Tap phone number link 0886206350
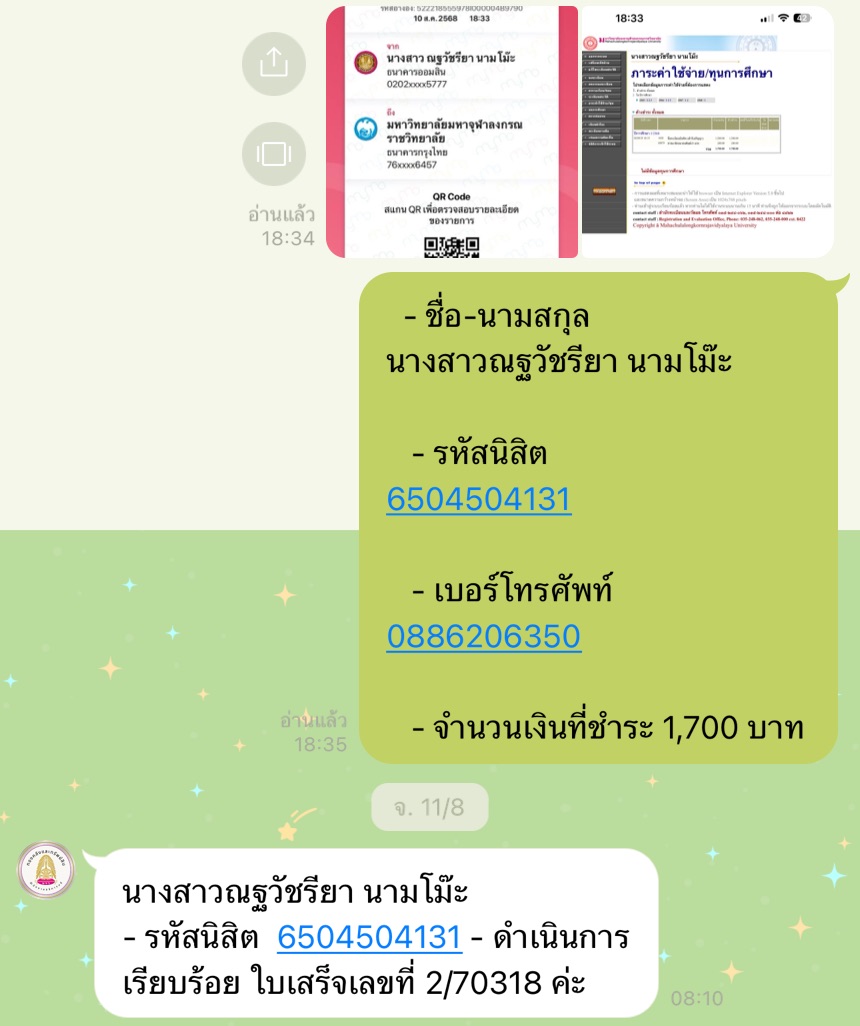The image size is (860, 1026). click(483, 636)
